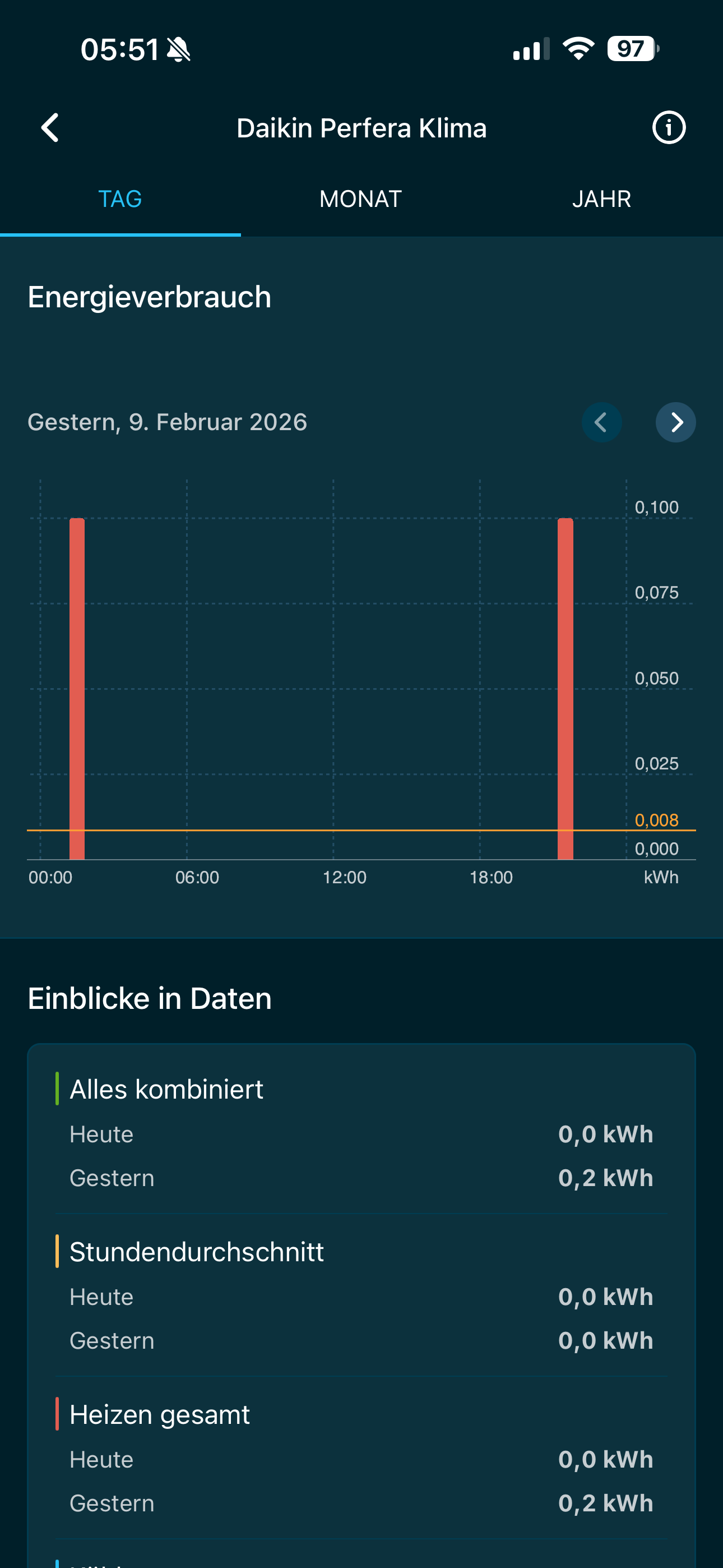The width and height of the screenshot is (723, 1568).
Task: Go to next day with right chevron
Action: 676,422
